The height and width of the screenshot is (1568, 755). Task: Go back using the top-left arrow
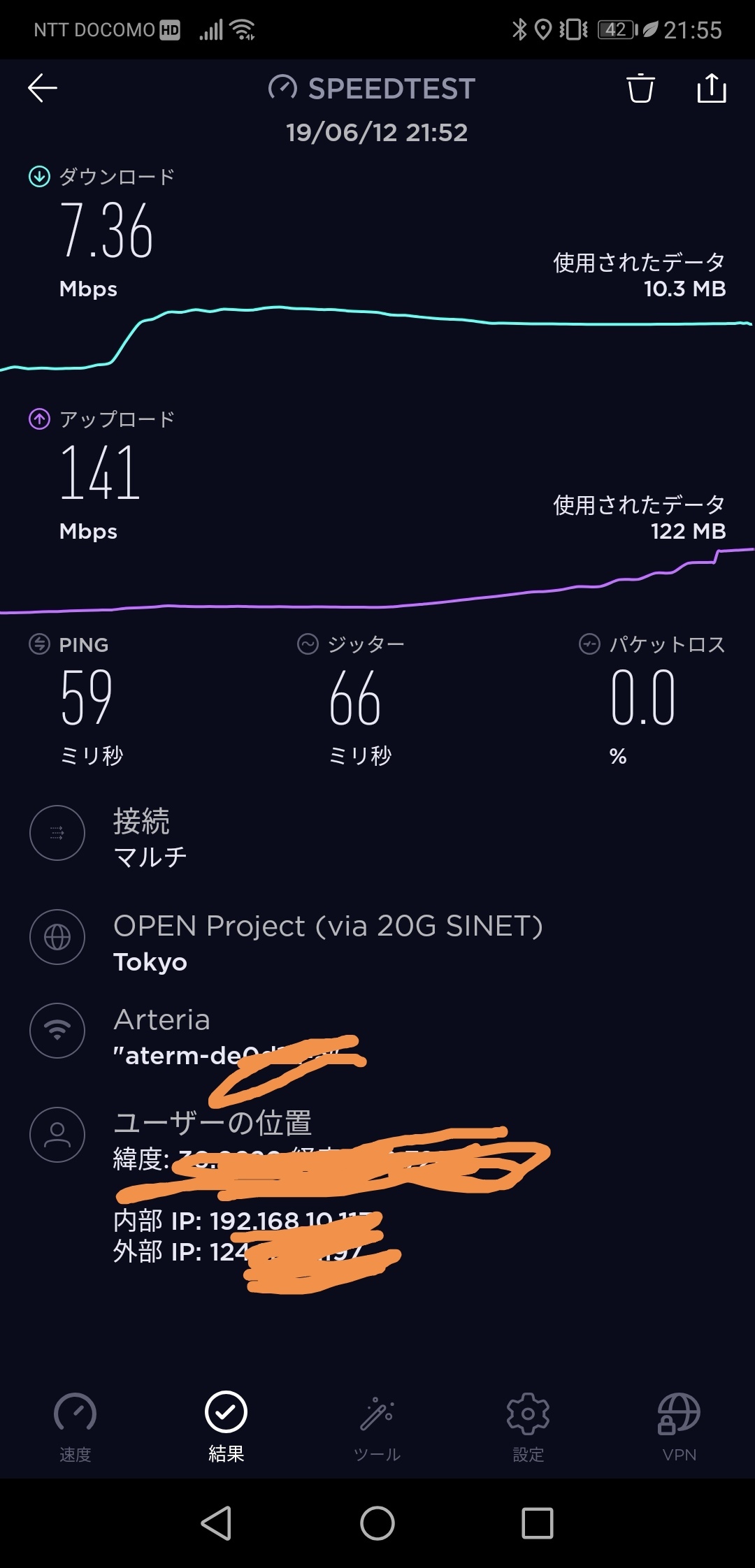click(43, 88)
